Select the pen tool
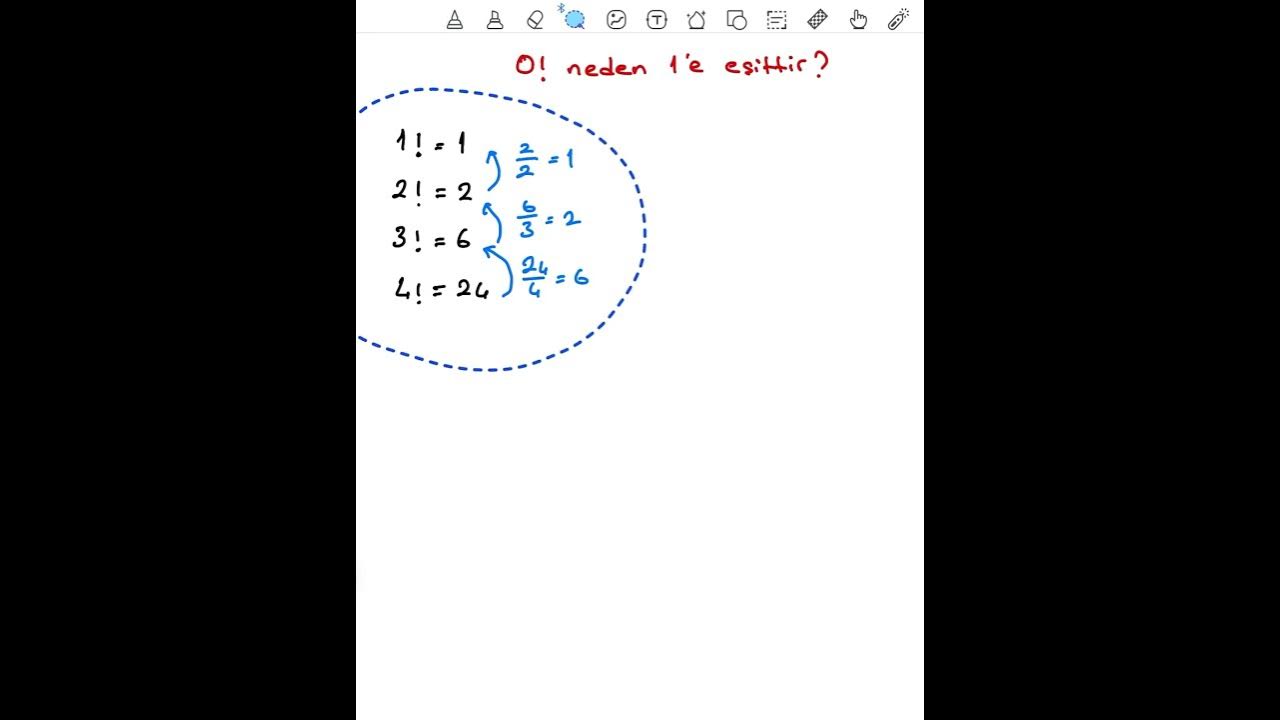Screen dimensions: 1280x720 click(x=455, y=19)
